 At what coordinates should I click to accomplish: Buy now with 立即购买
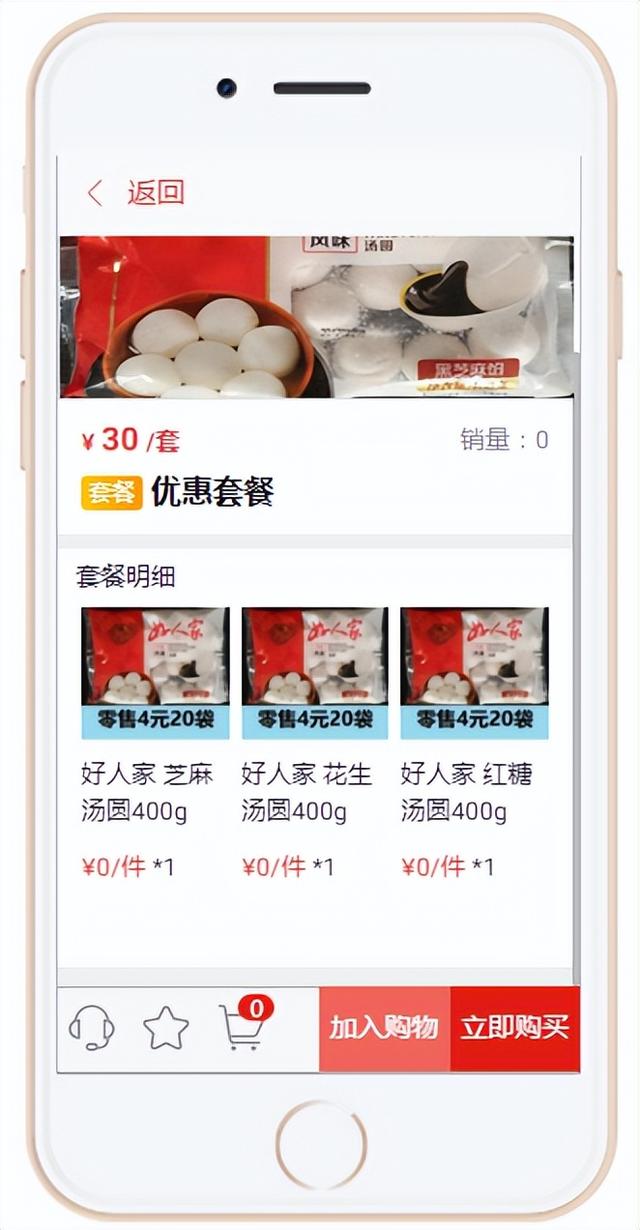tap(515, 1029)
